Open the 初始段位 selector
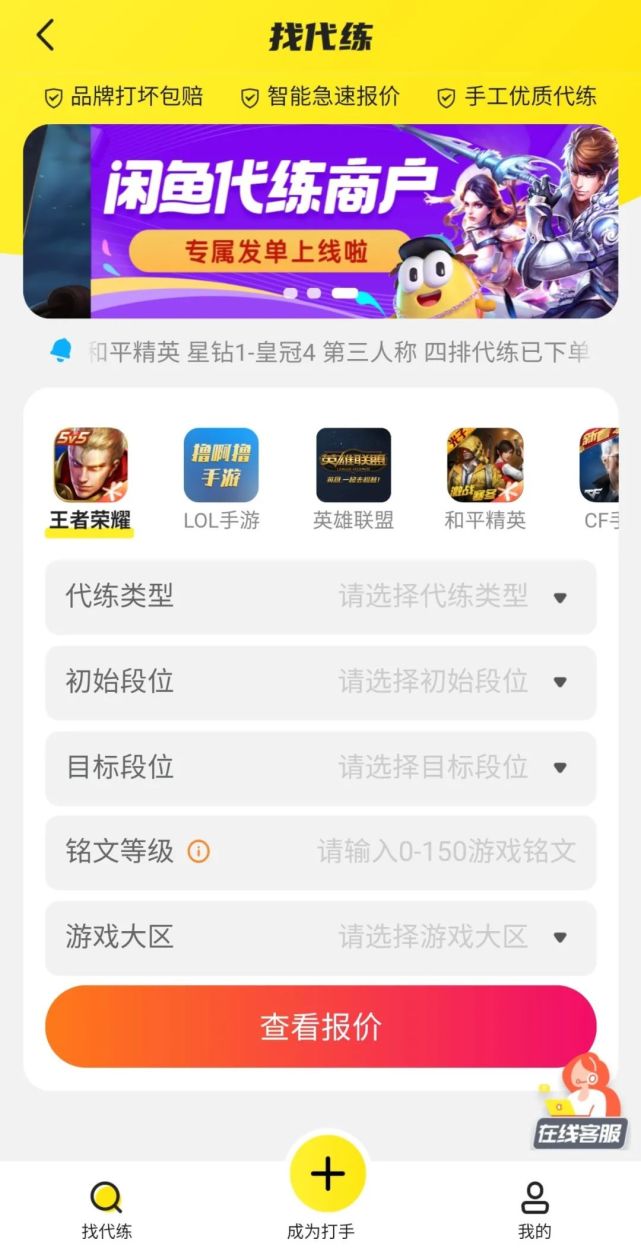Image resolution: width=641 pixels, height=1255 pixels. (x=320, y=682)
